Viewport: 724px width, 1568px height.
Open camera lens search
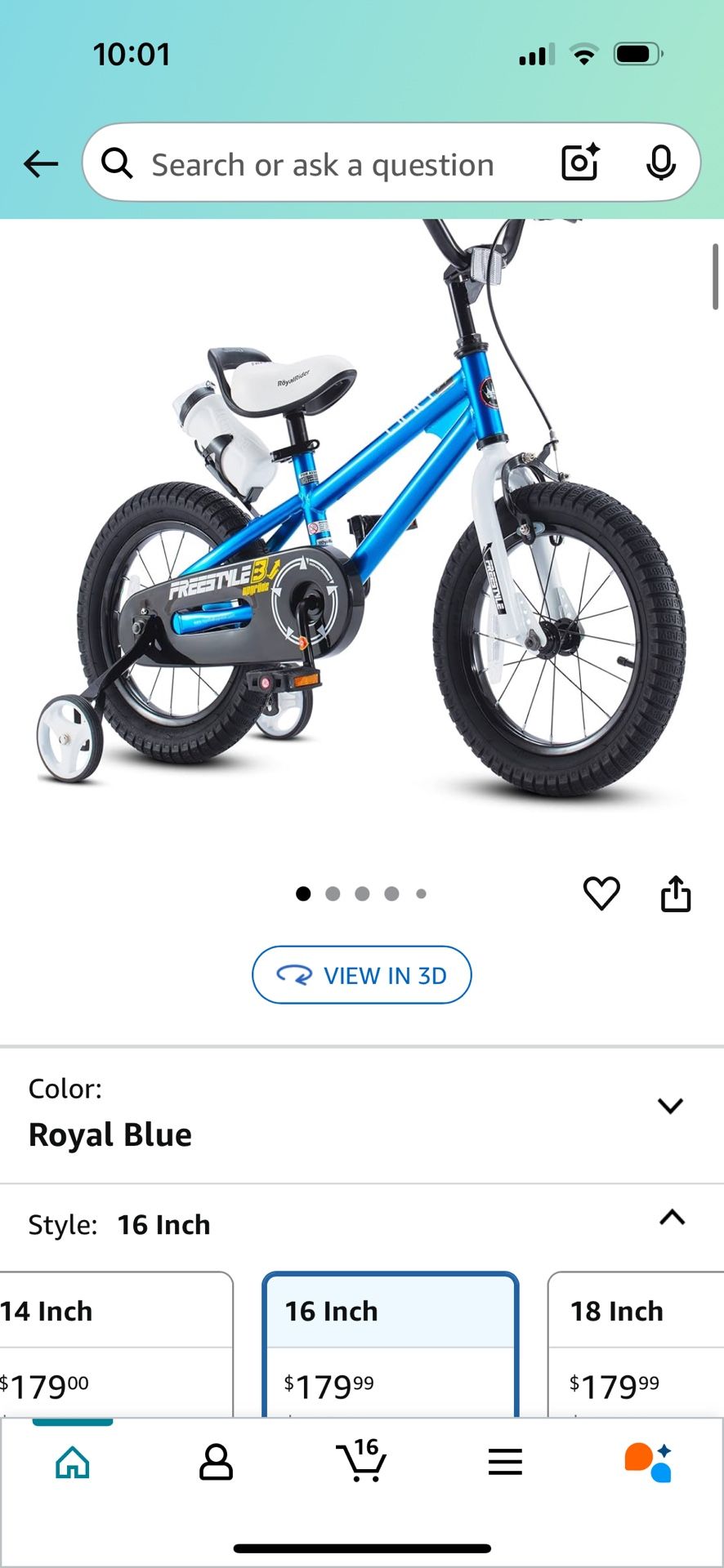tap(580, 163)
